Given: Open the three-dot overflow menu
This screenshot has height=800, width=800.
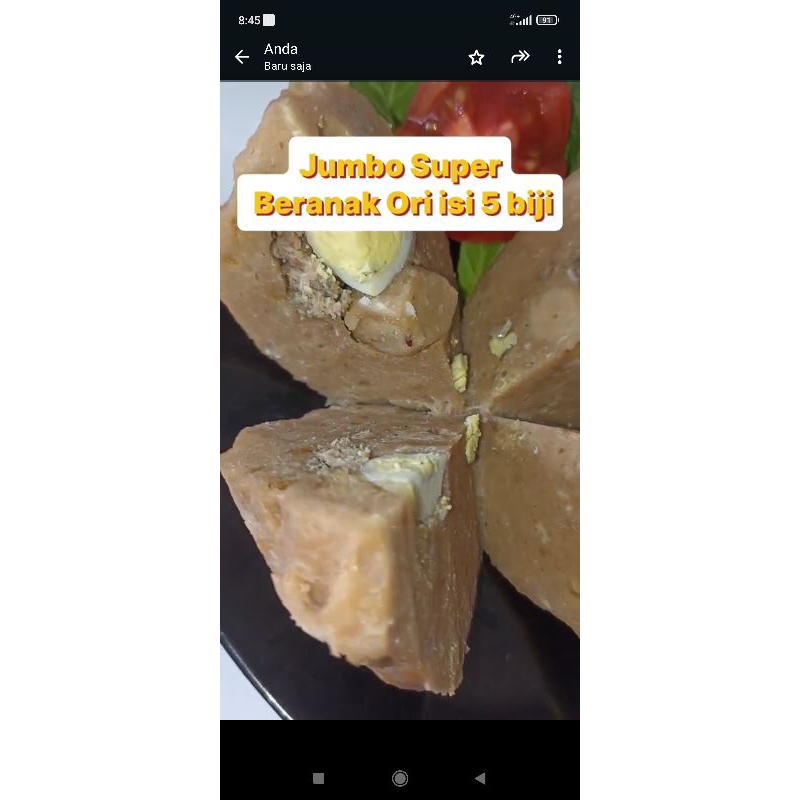Looking at the screenshot, I should pos(560,57).
